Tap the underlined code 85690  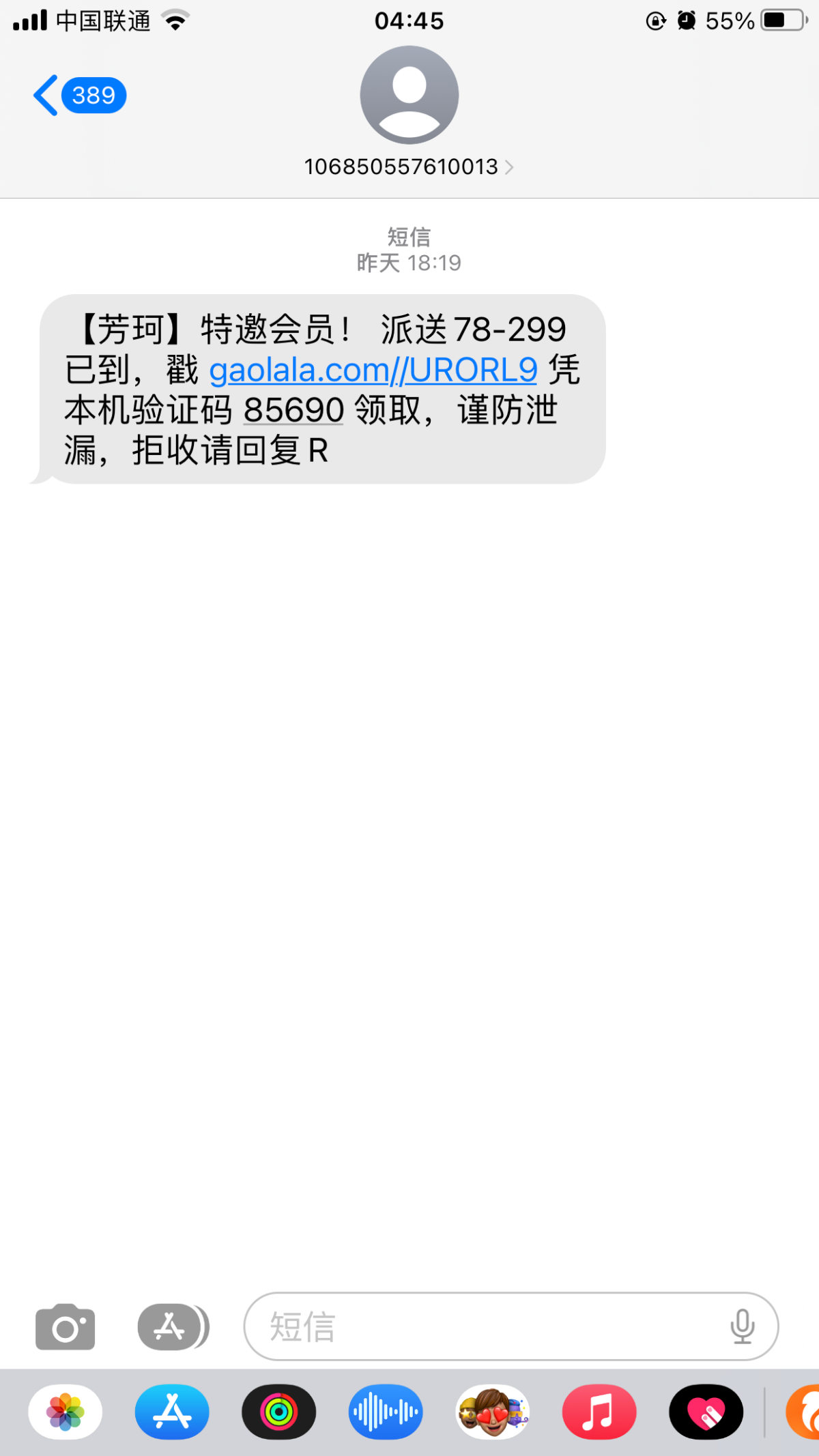[x=293, y=411]
